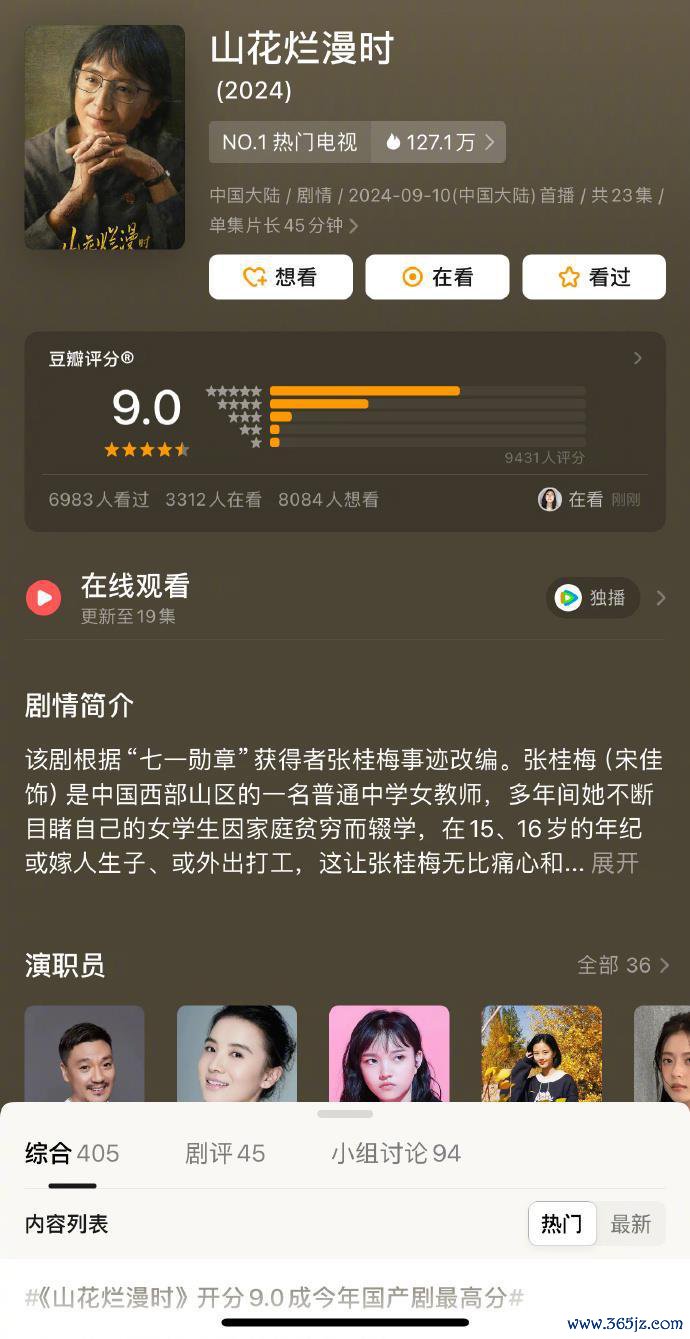This screenshot has height=1339, width=690.
Task: Open the 豆瓣评分 rating details card
Action: coord(344,358)
